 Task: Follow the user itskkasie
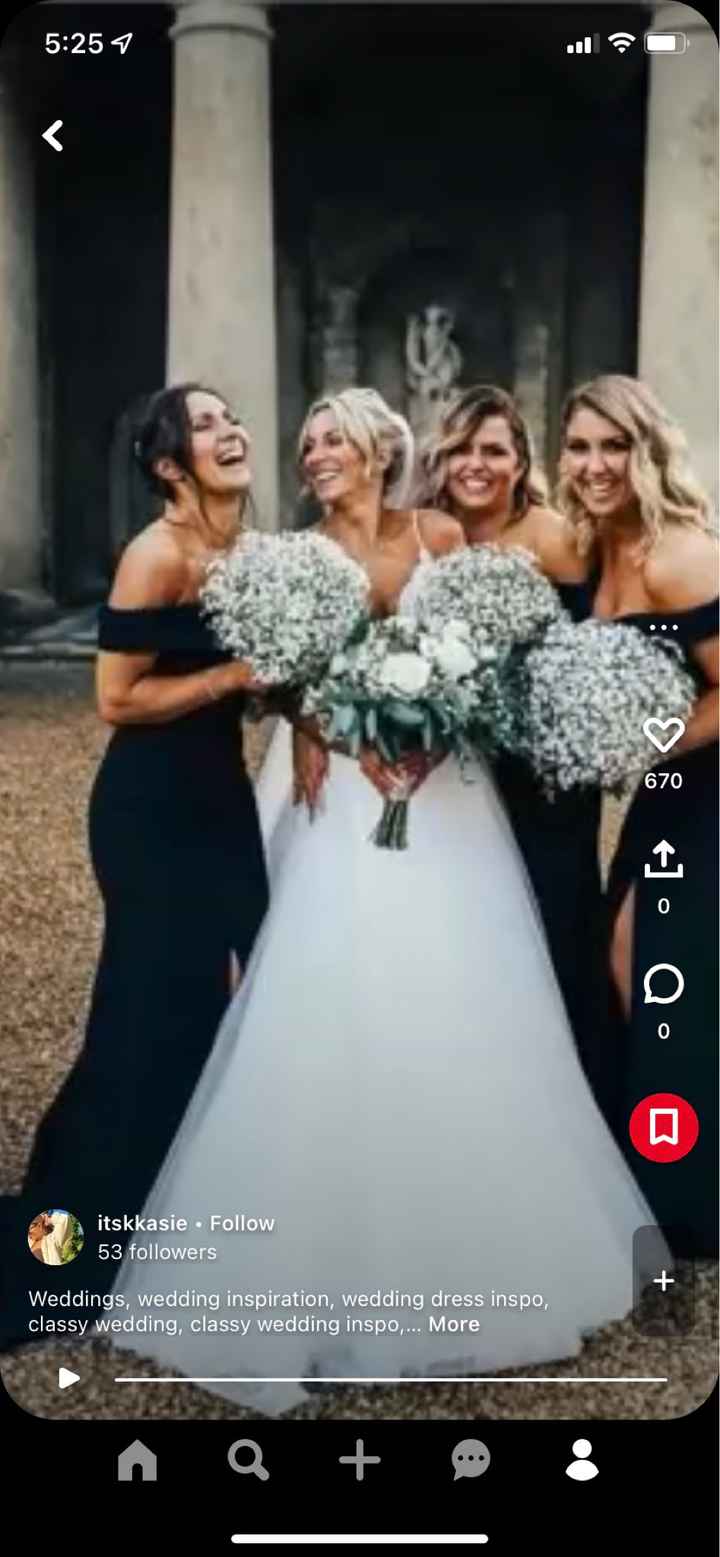click(242, 1222)
